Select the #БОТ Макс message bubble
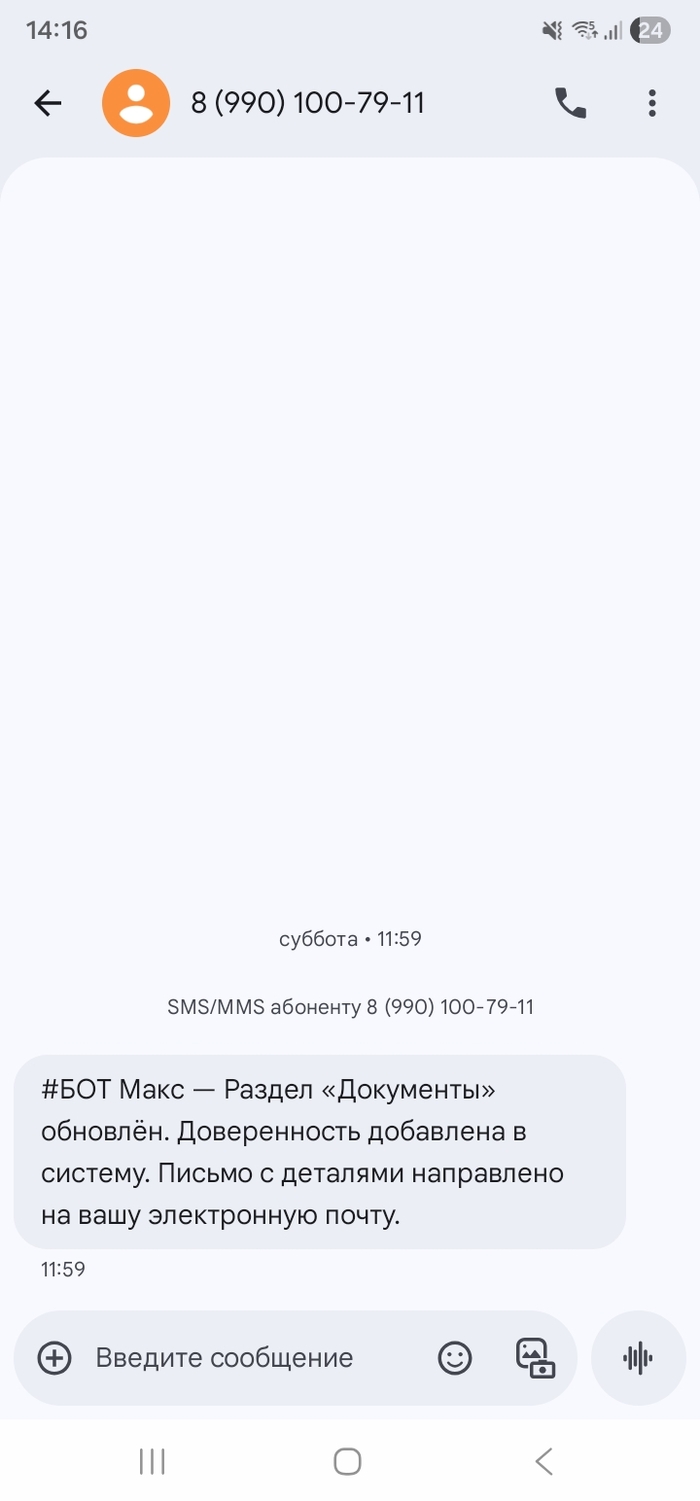This screenshot has height=1501, width=700. (318, 1151)
